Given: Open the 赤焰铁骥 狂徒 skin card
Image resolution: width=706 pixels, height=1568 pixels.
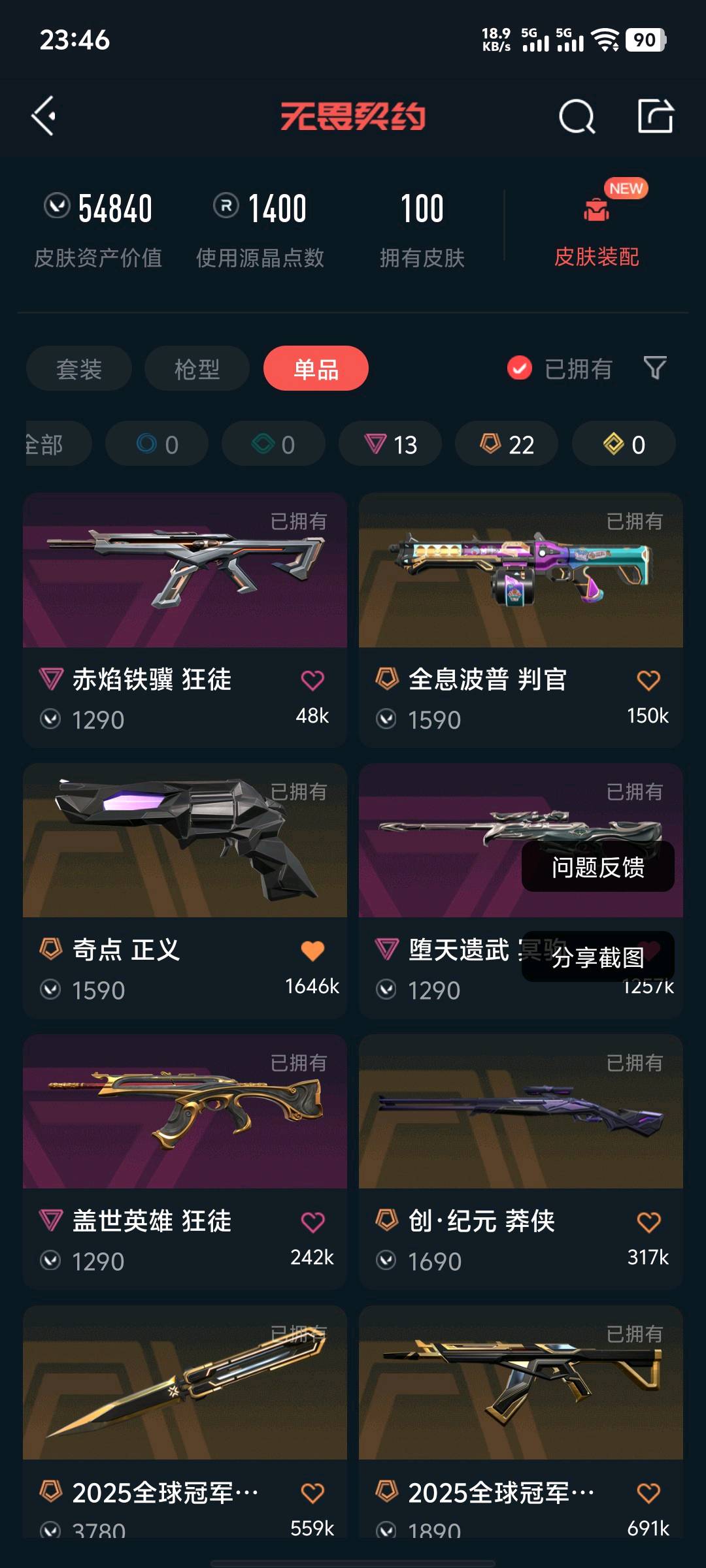Looking at the screenshot, I should click(185, 620).
